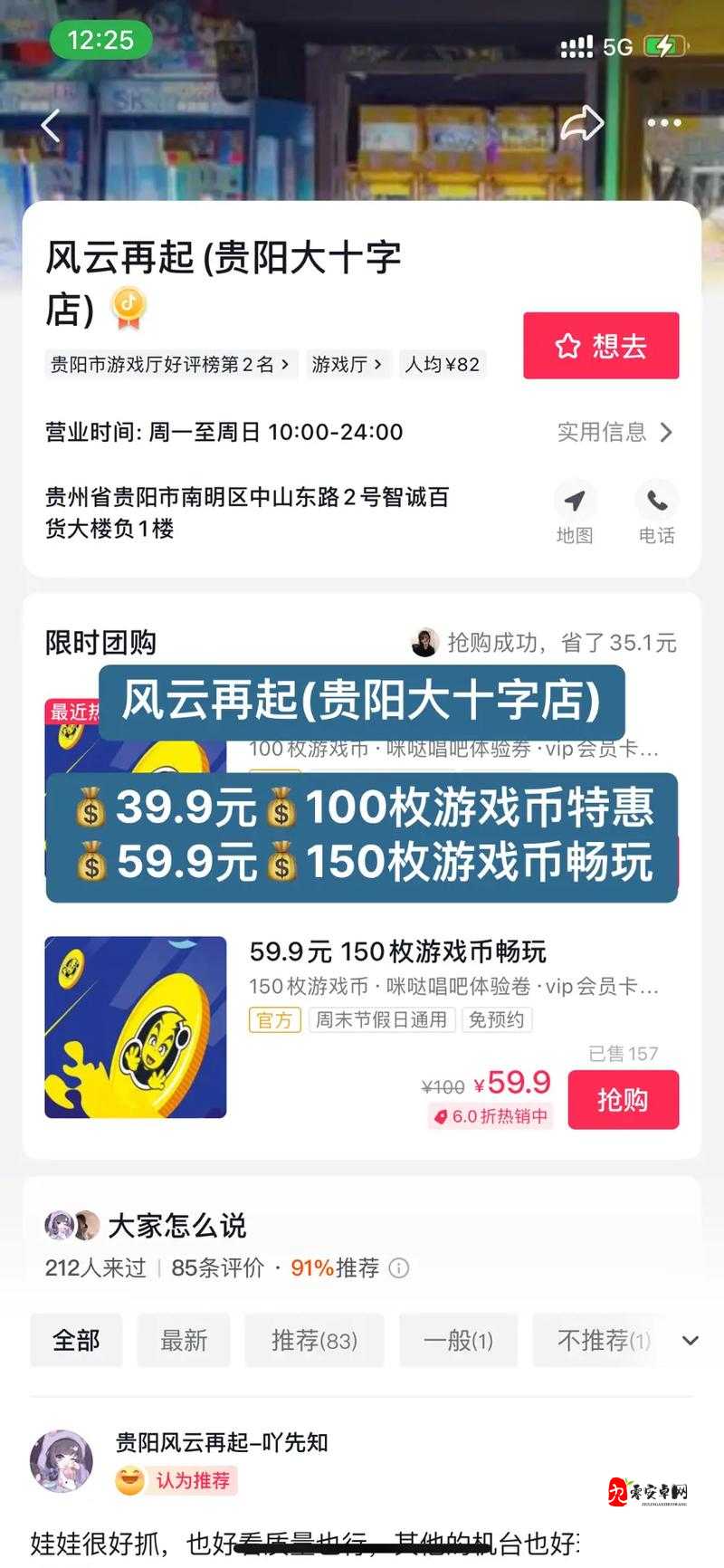Tap the 抢购 purchase button
Image resolution: width=724 pixels, height=1568 pixels.
pyautogui.click(x=624, y=1099)
